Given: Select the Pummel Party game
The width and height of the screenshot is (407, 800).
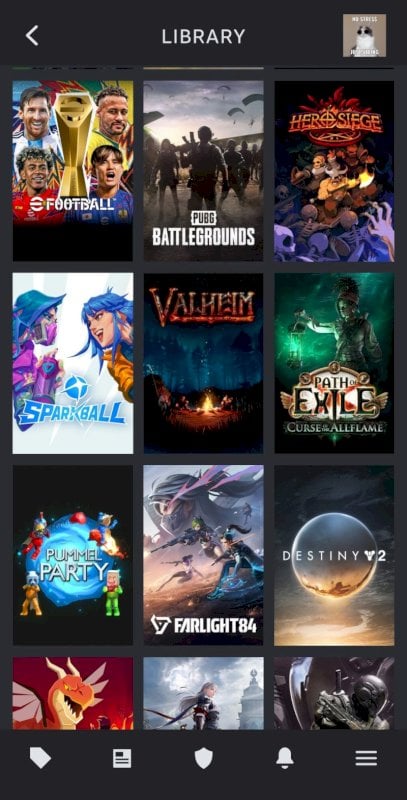Looking at the screenshot, I should [x=73, y=555].
